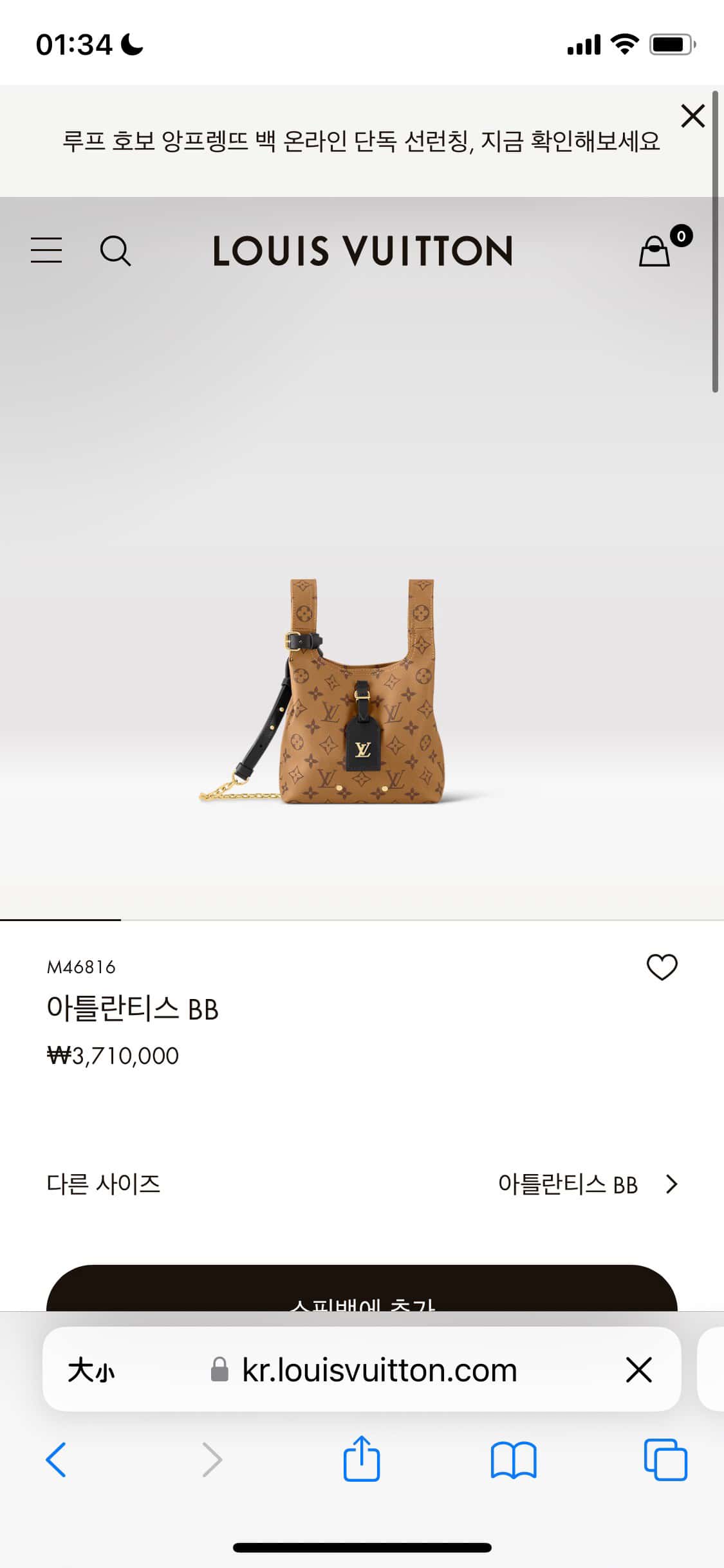Go back to the previous page
The width and height of the screenshot is (724, 1568).
pos(57,1460)
